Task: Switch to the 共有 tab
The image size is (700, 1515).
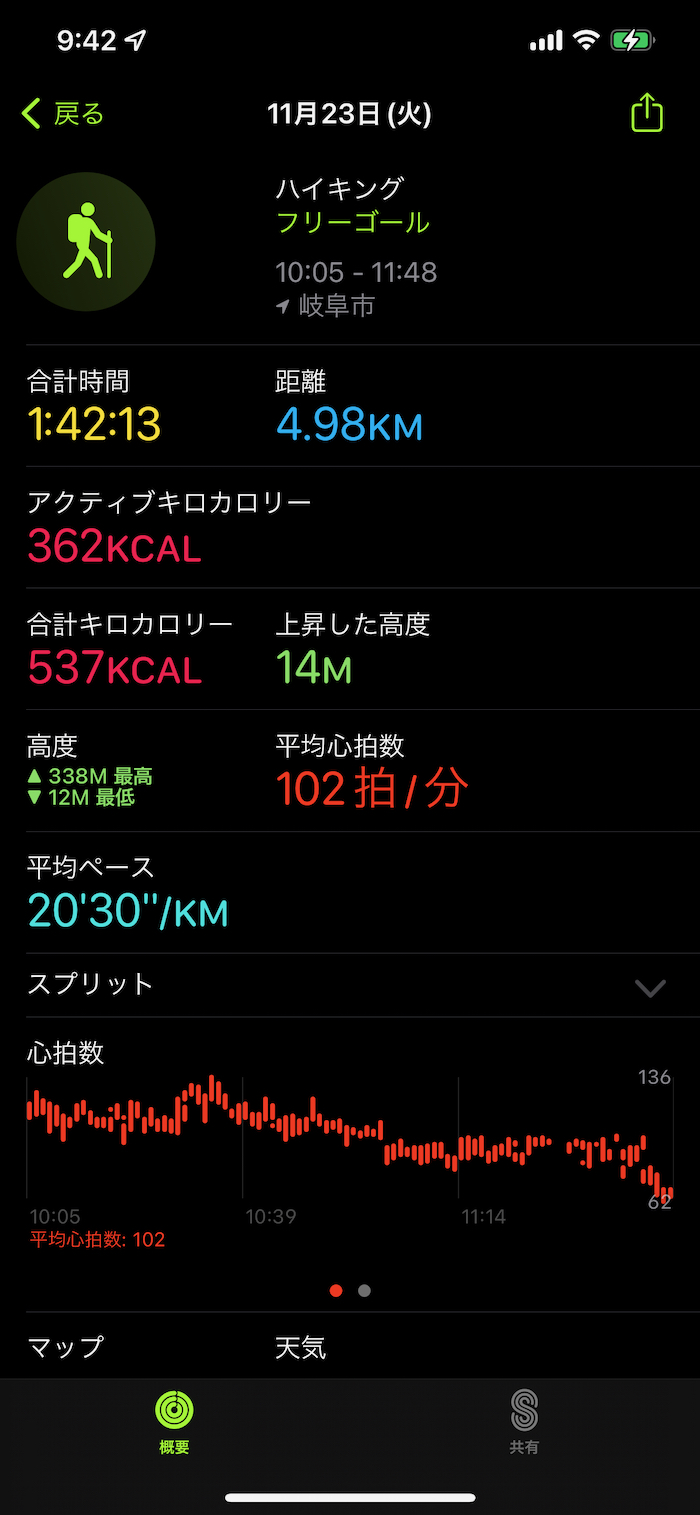Action: (524, 1422)
